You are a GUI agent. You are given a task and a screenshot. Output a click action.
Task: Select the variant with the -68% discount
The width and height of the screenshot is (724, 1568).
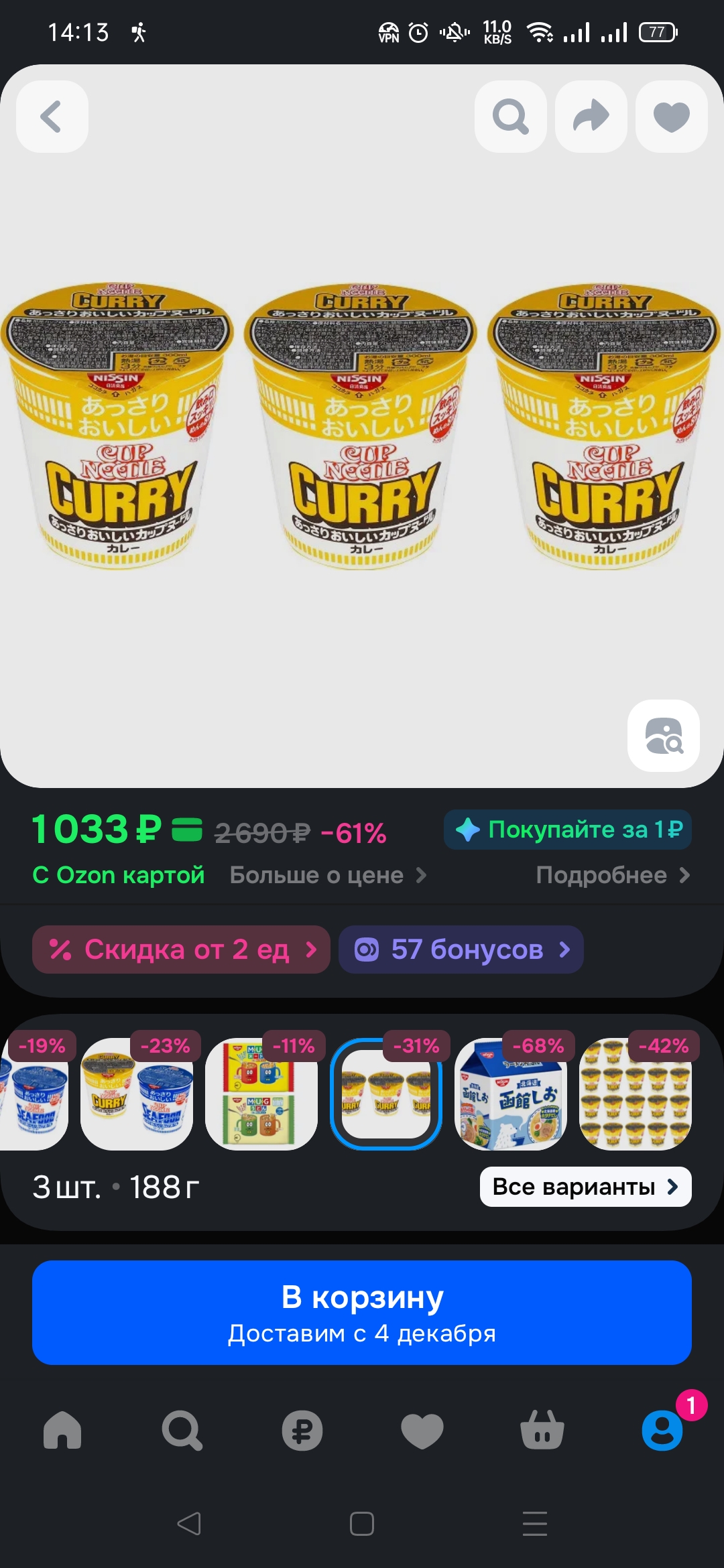coord(511,1094)
